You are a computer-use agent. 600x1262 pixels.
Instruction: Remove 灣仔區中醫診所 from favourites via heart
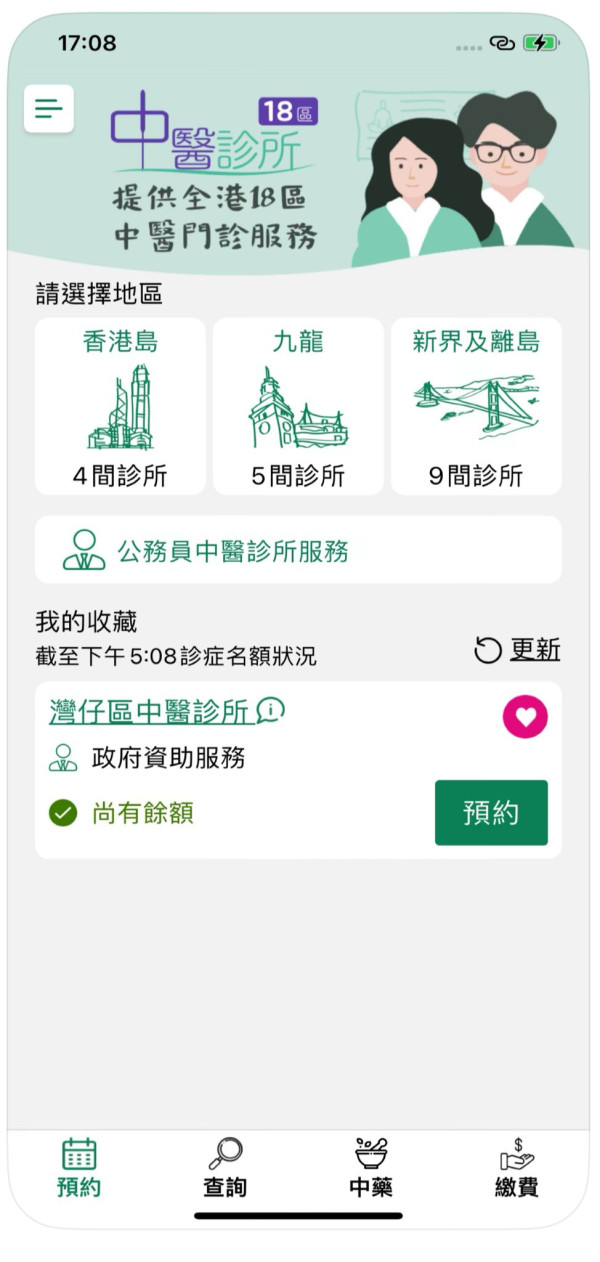[x=525, y=716]
